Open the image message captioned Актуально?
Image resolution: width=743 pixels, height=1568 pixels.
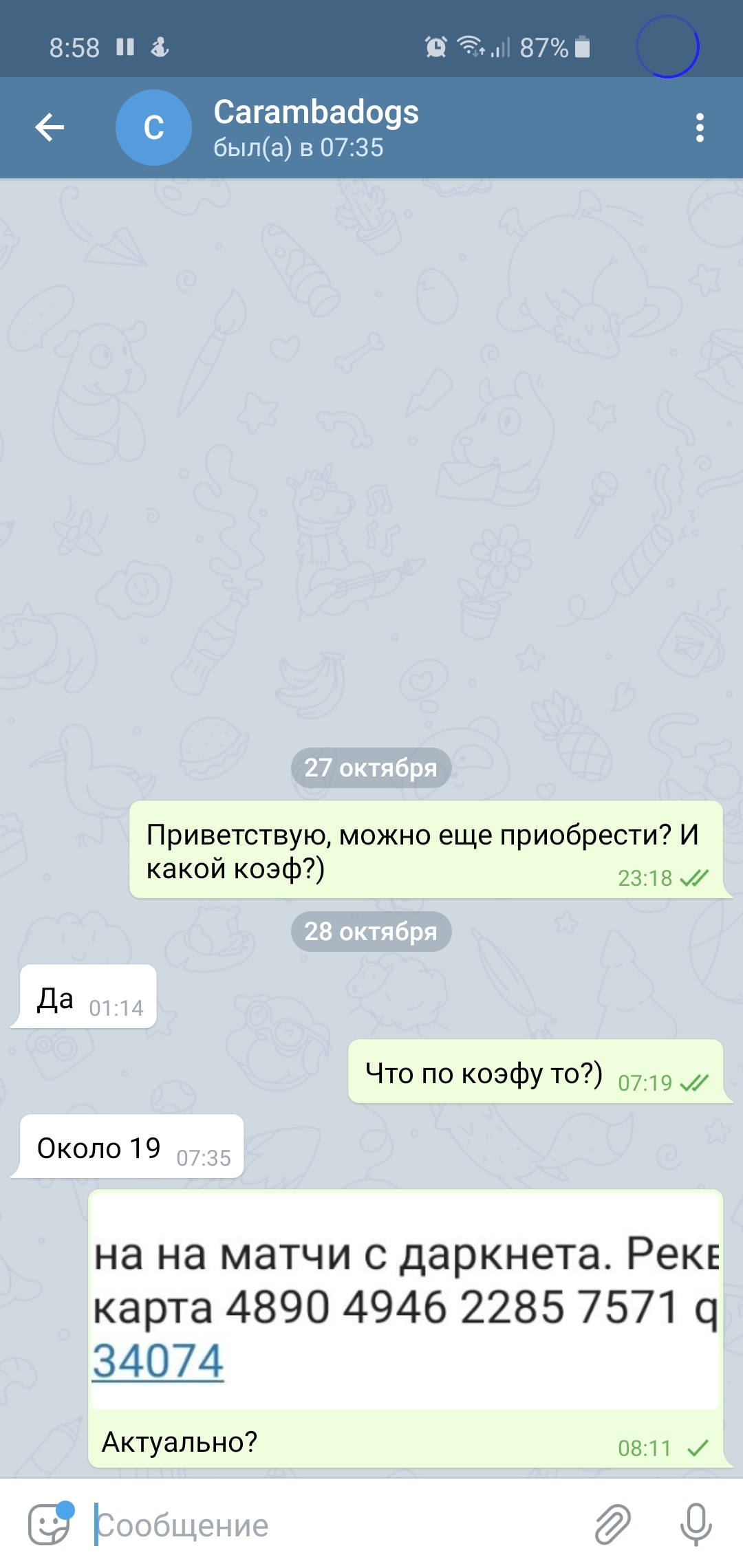pyautogui.click(x=405, y=1300)
